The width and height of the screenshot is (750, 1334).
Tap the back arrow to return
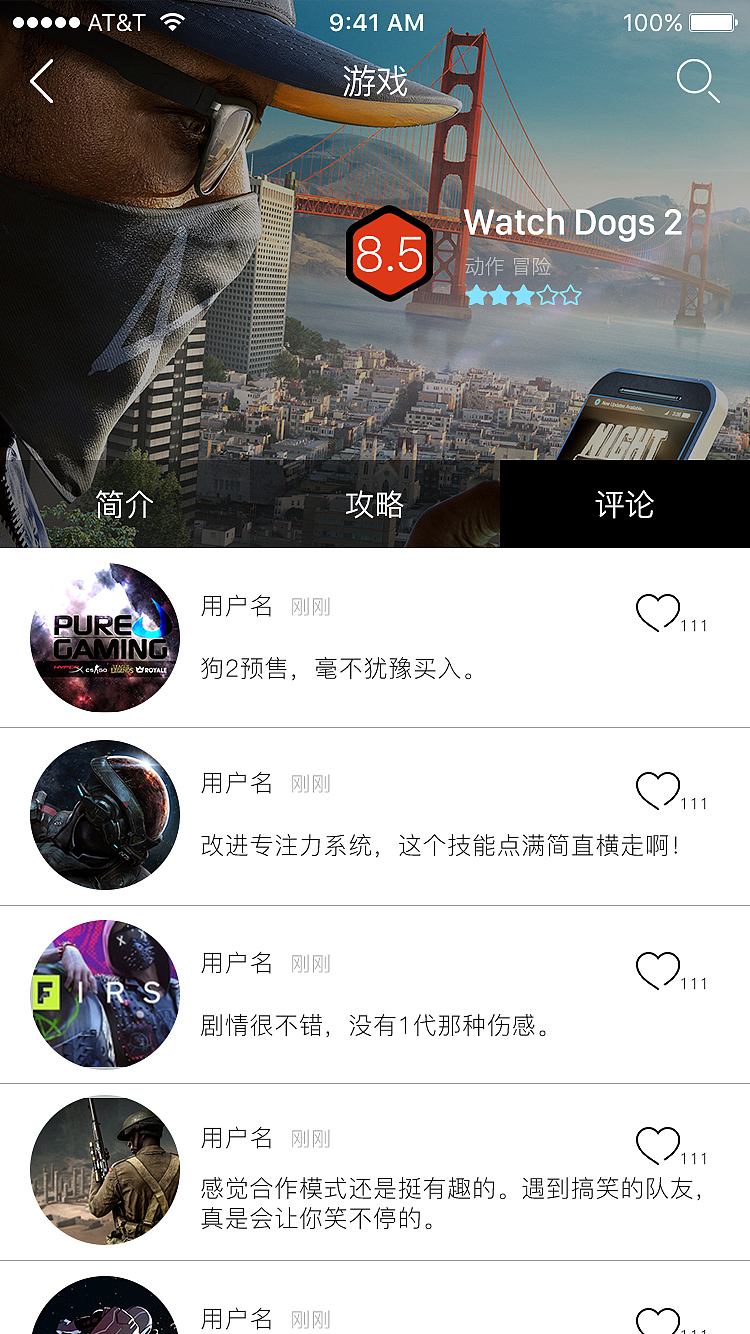point(40,82)
